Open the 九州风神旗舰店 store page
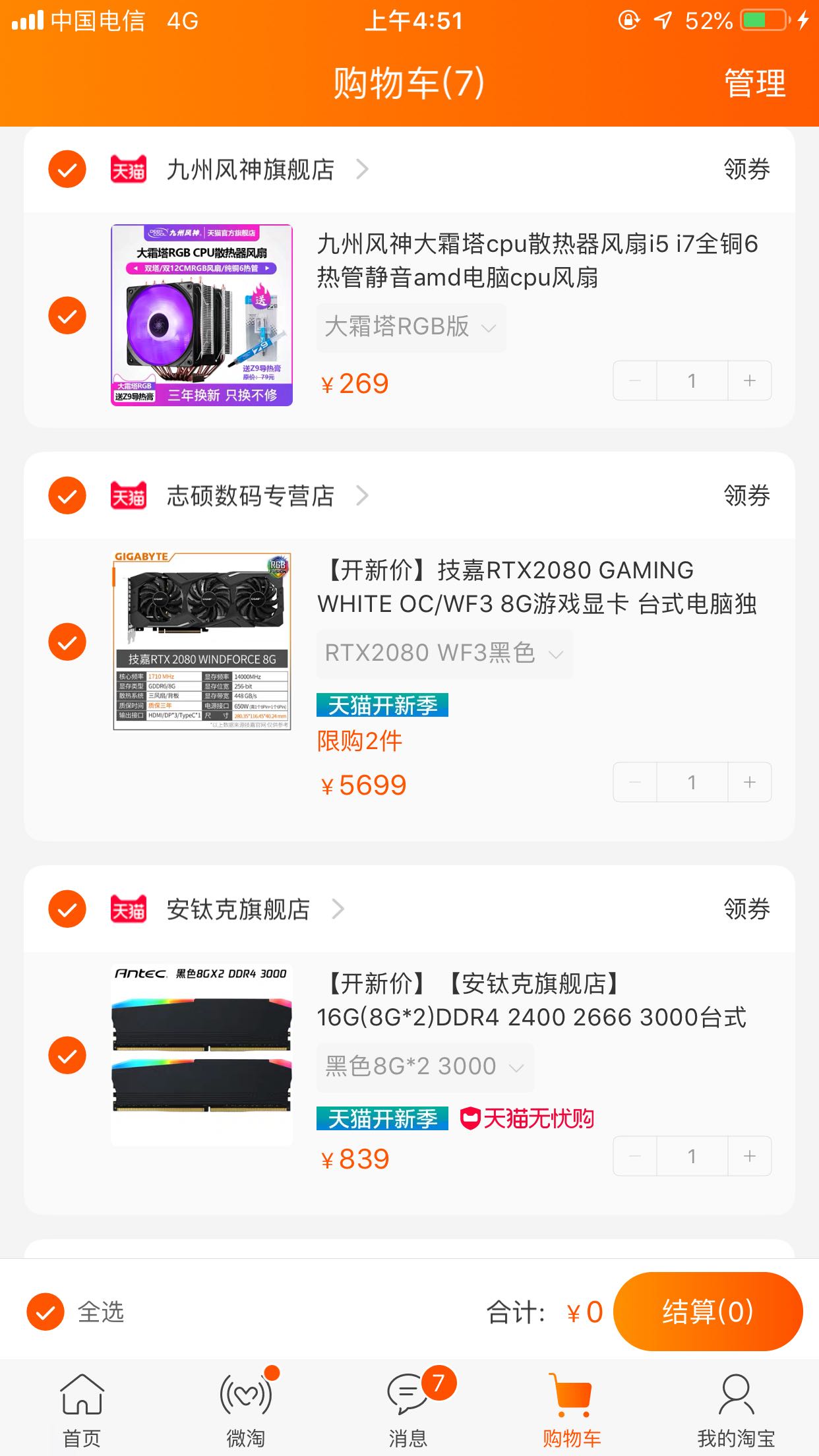 click(x=251, y=169)
